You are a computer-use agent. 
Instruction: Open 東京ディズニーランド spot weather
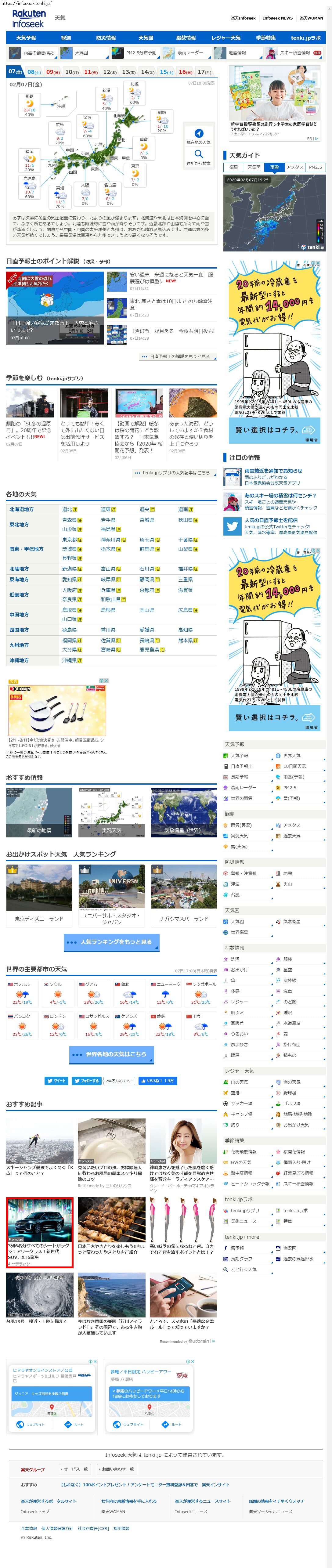[x=39, y=919]
